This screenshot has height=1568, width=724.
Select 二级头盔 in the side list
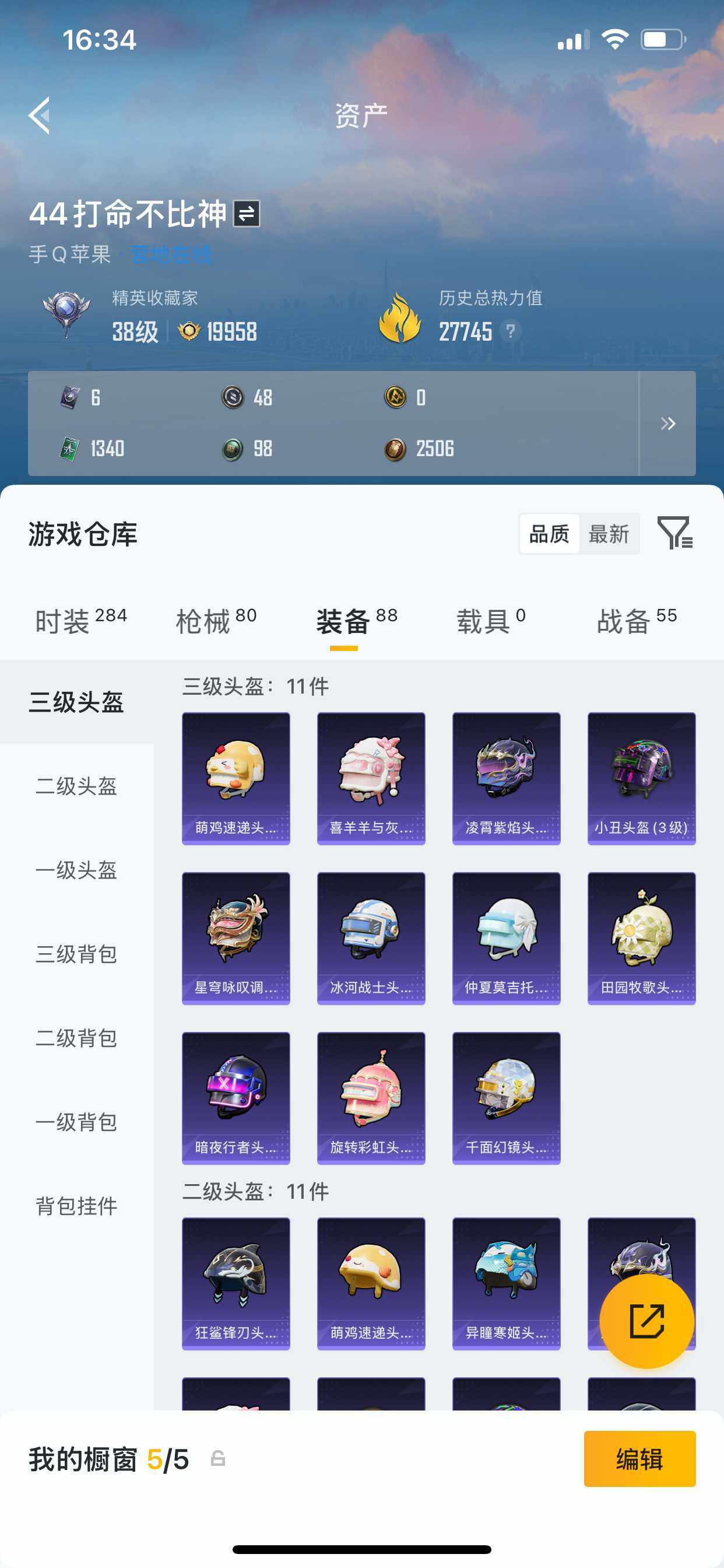pyautogui.click(x=77, y=786)
